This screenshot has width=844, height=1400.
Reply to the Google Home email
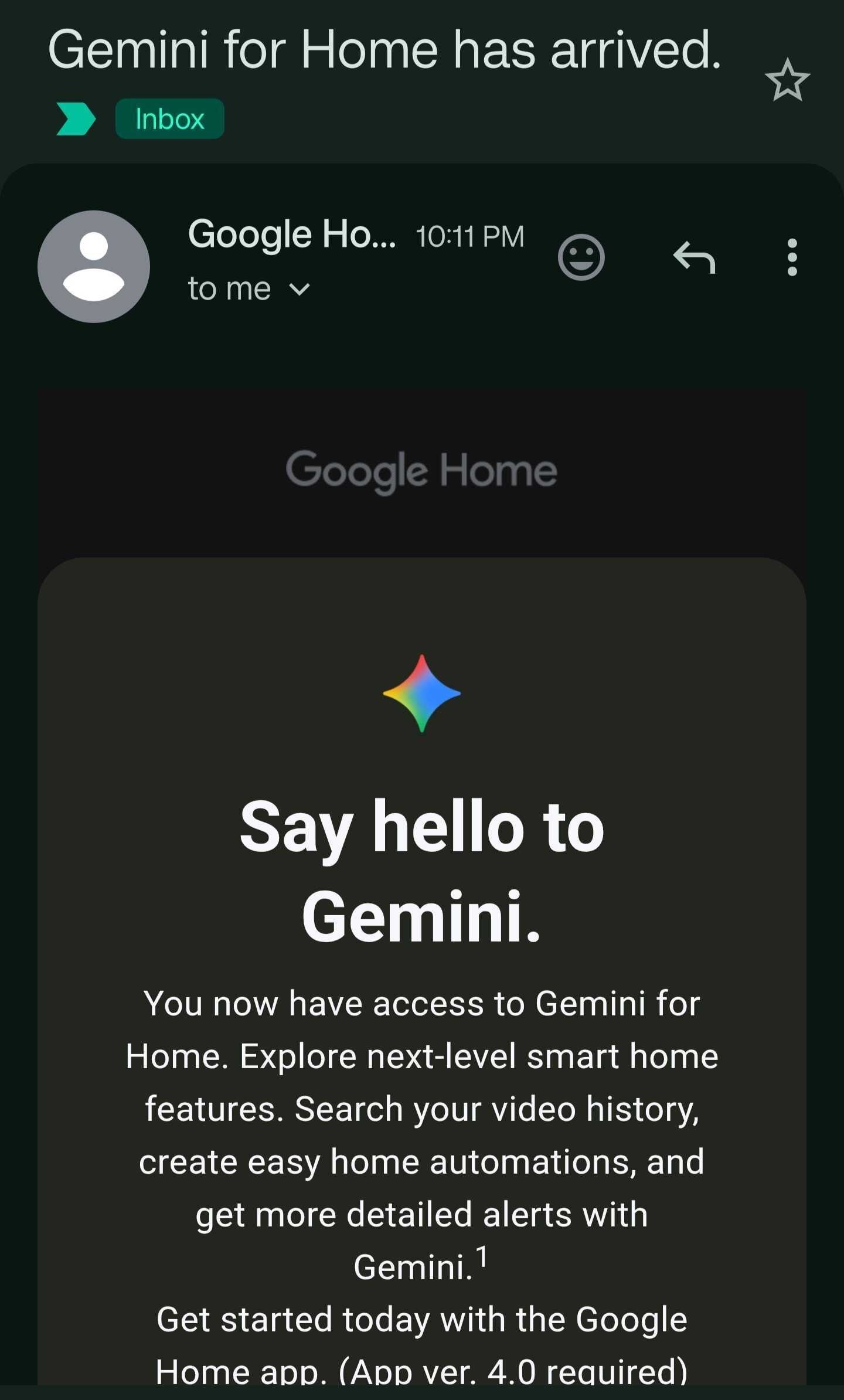pos(695,257)
